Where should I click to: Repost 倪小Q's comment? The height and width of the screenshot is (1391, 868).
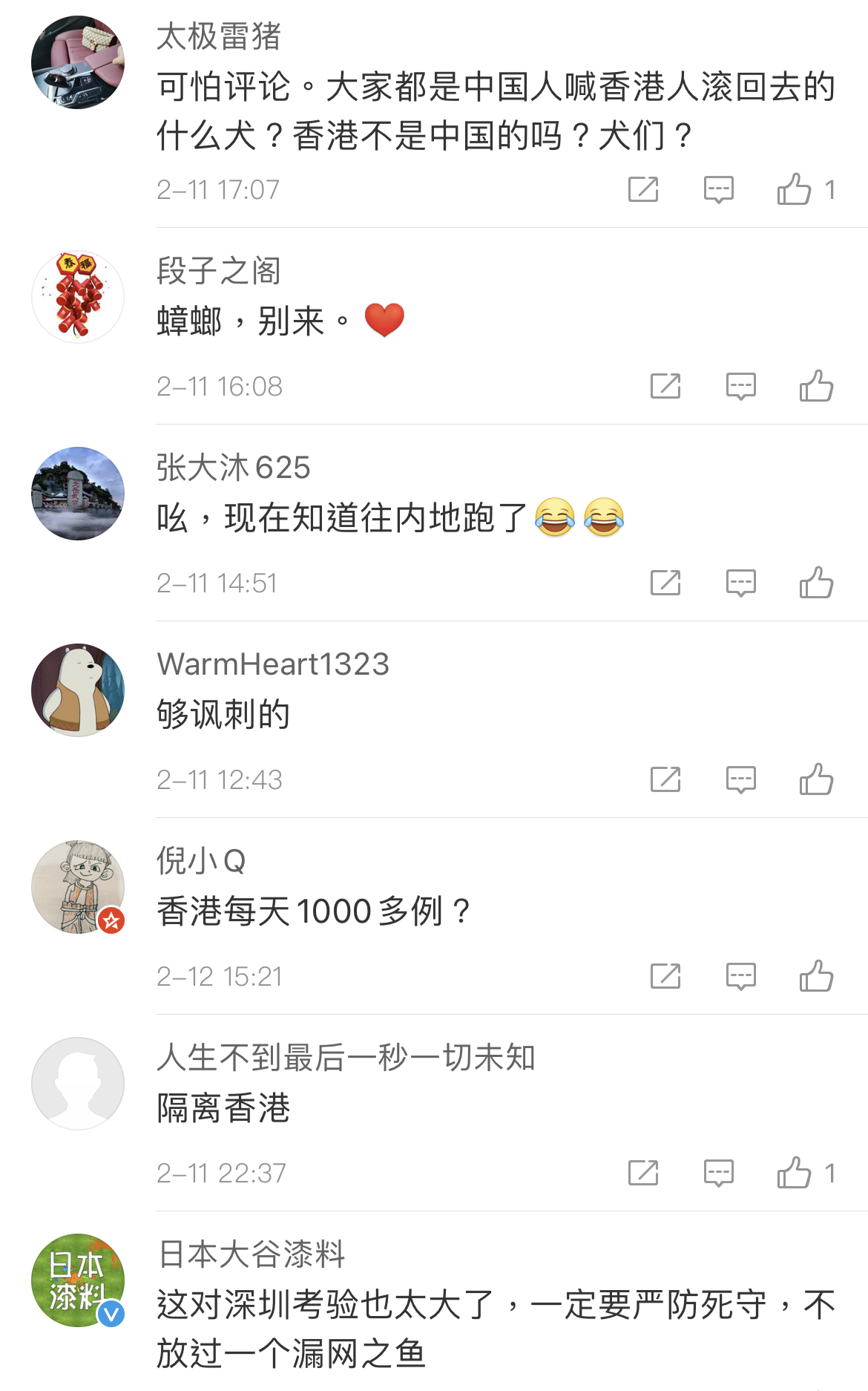[665, 976]
